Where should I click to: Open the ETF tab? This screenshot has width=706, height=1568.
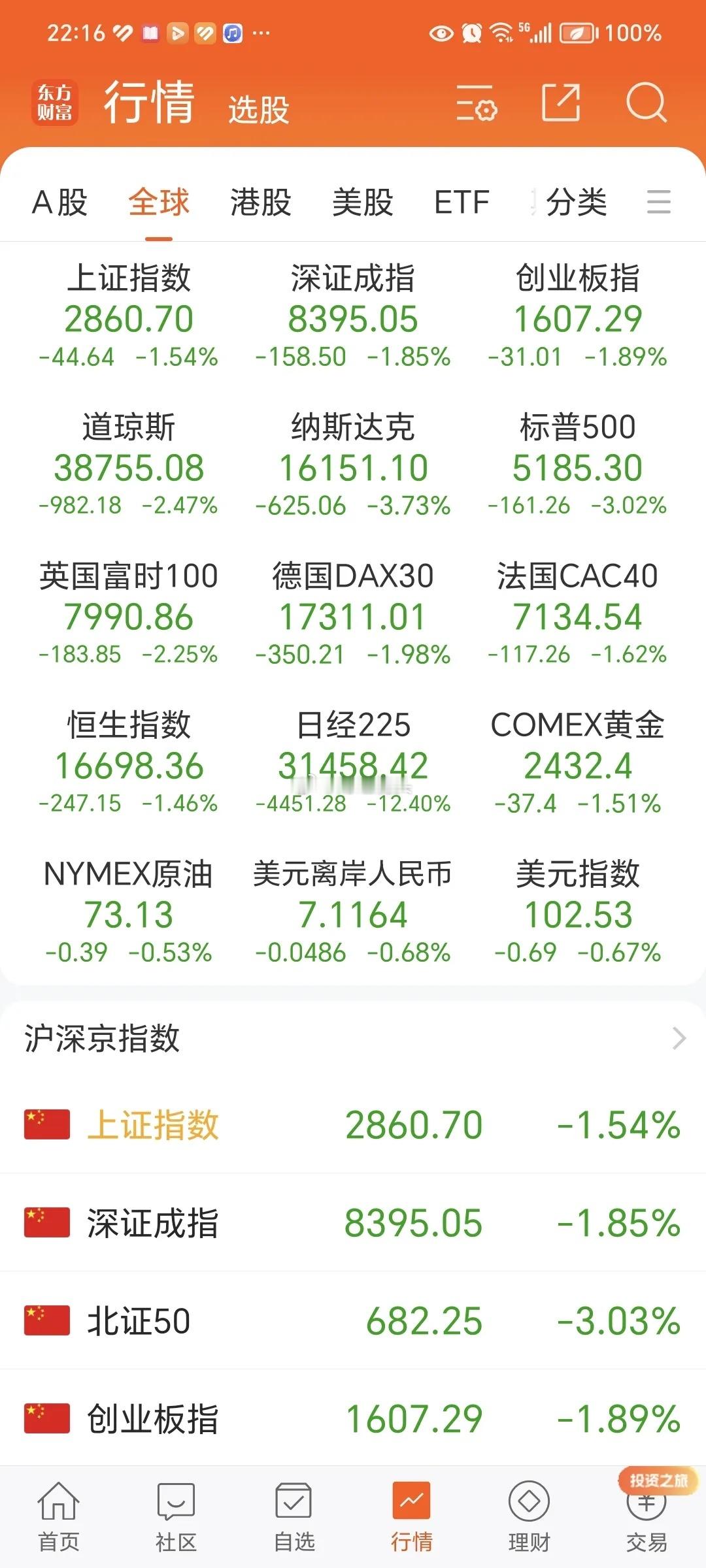coord(462,202)
